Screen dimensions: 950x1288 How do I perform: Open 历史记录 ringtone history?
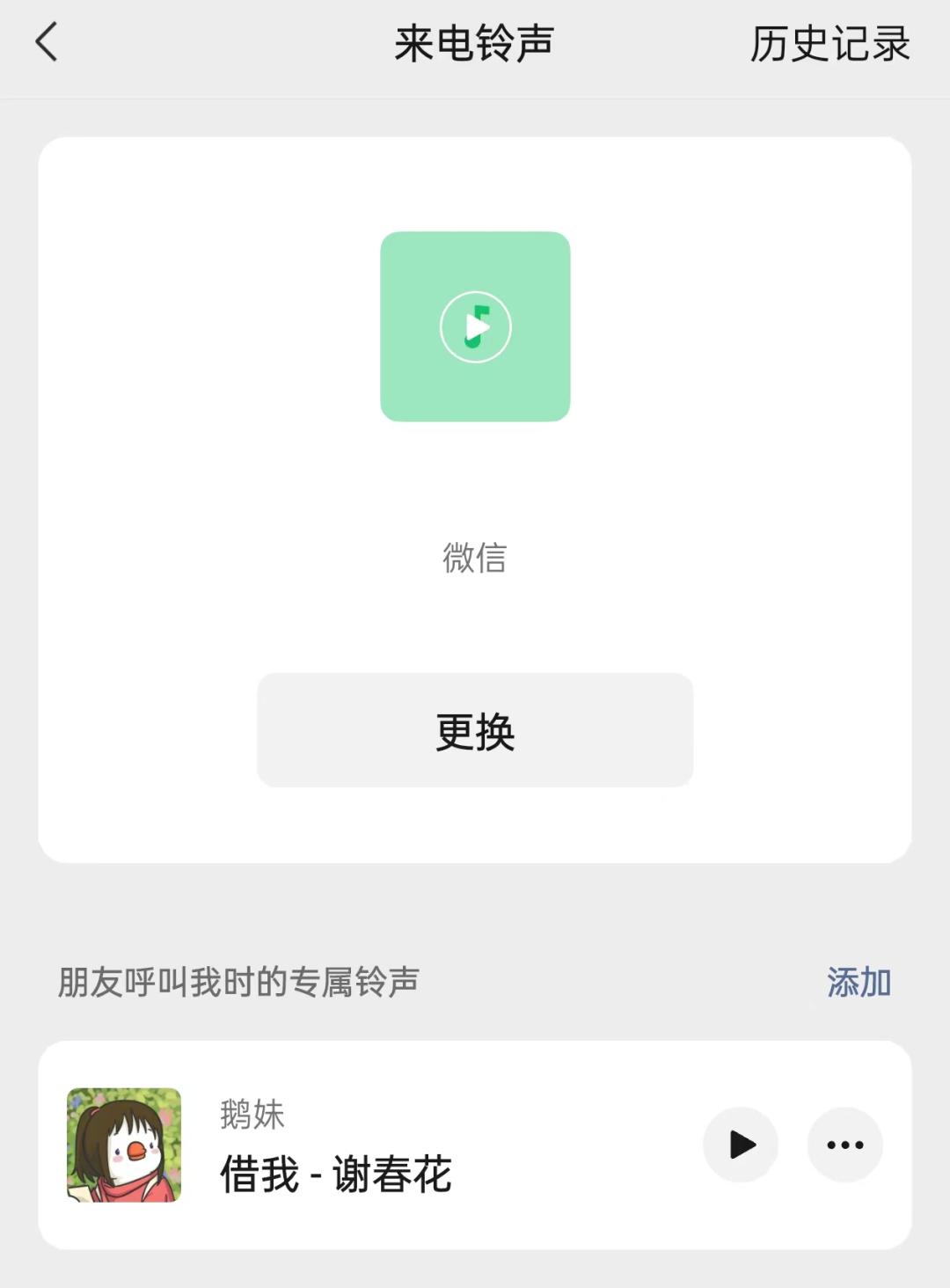tap(829, 44)
